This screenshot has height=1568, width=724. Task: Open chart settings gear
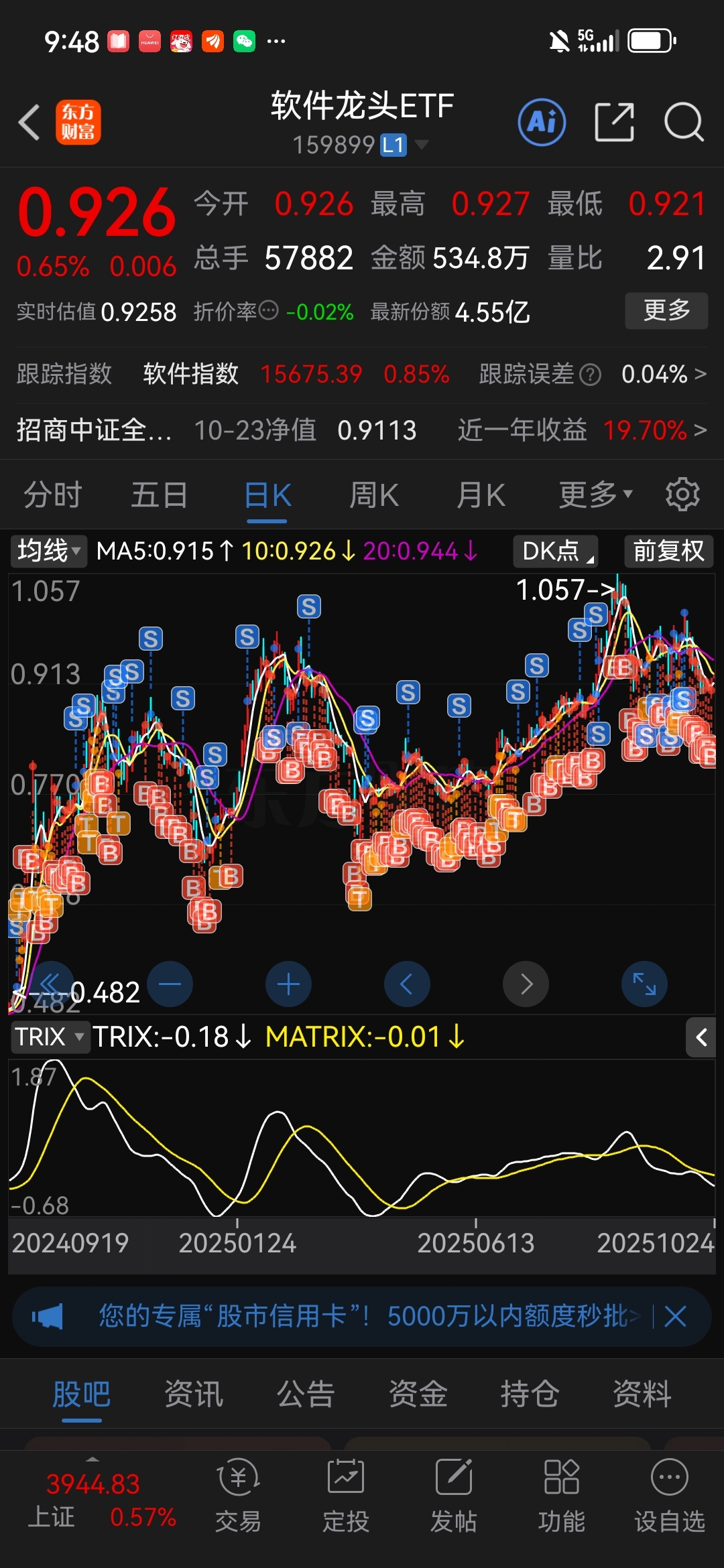point(682,495)
